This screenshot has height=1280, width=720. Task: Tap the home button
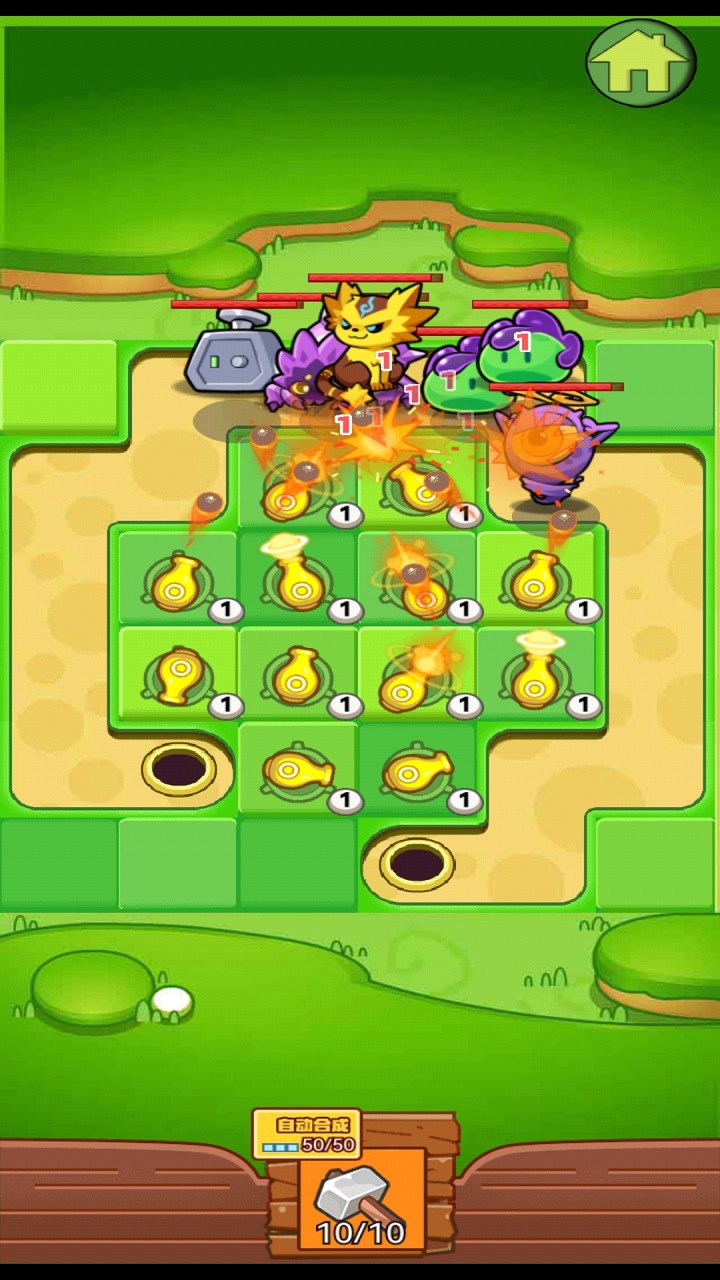640,62
